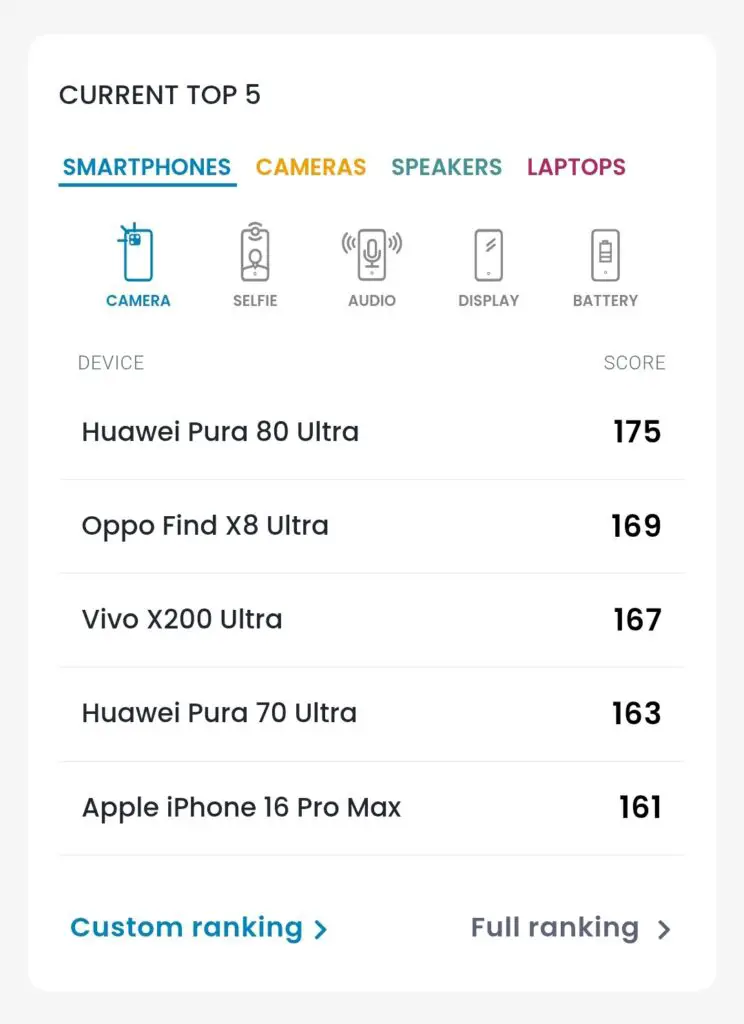744x1024 pixels.
Task: Open the Custom ranking link
Action: point(198,928)
